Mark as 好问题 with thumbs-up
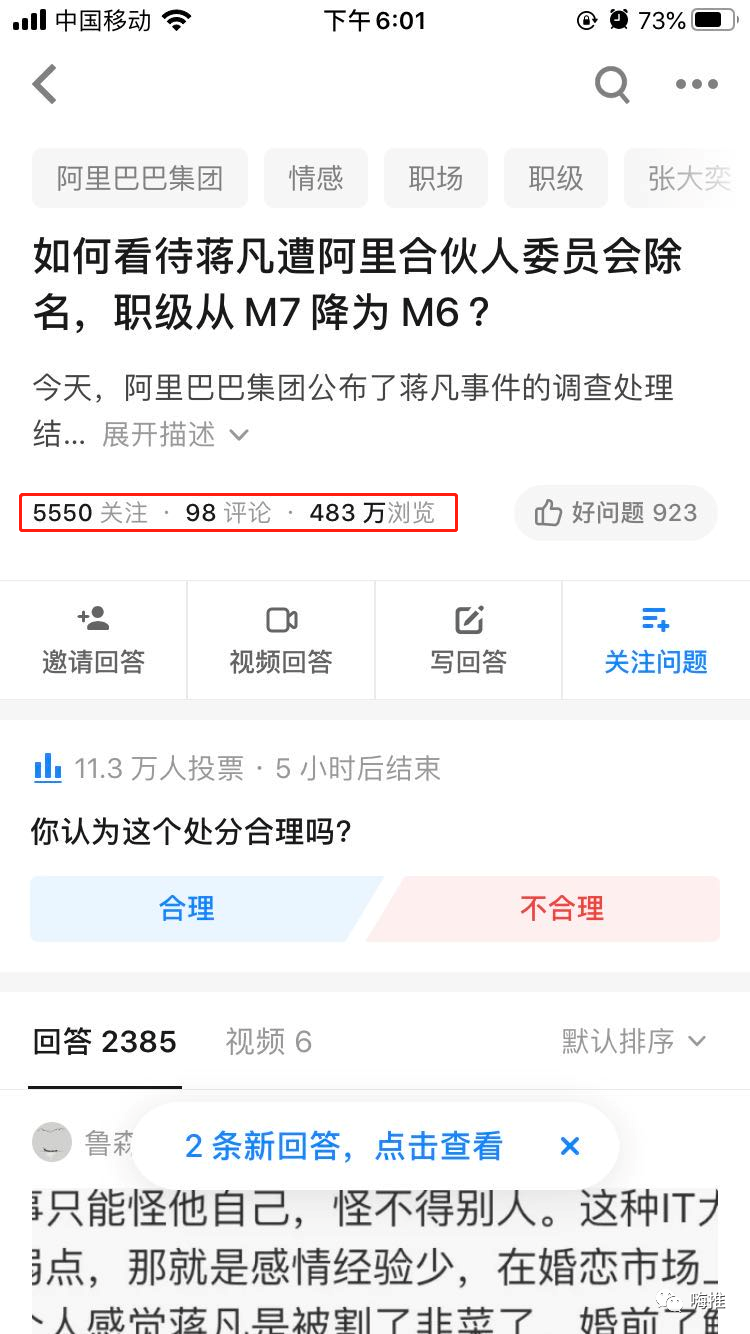Screen dimensions: 750x1334 coord(616,513)
